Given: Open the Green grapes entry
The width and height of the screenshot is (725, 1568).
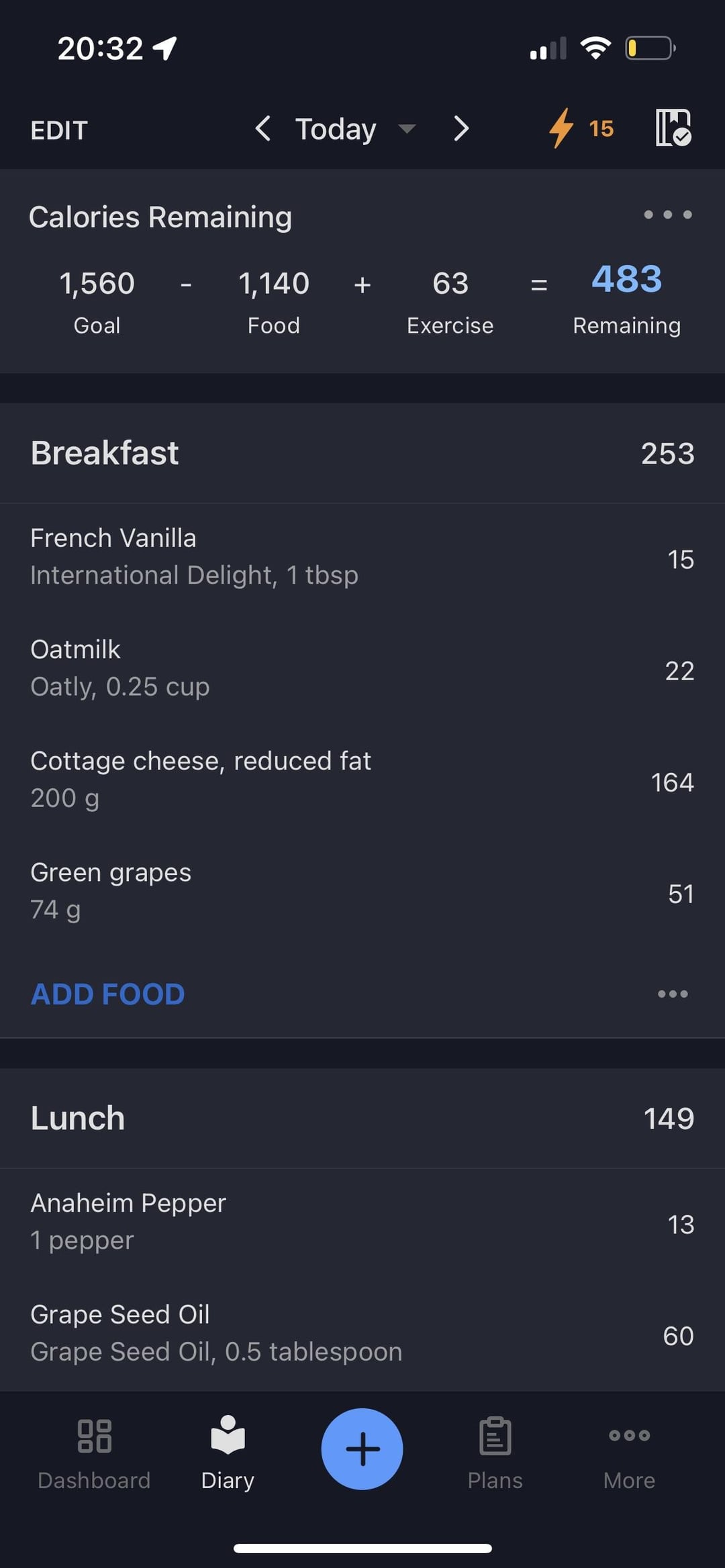Looking at the screenshot, I should tap(362, 891).
